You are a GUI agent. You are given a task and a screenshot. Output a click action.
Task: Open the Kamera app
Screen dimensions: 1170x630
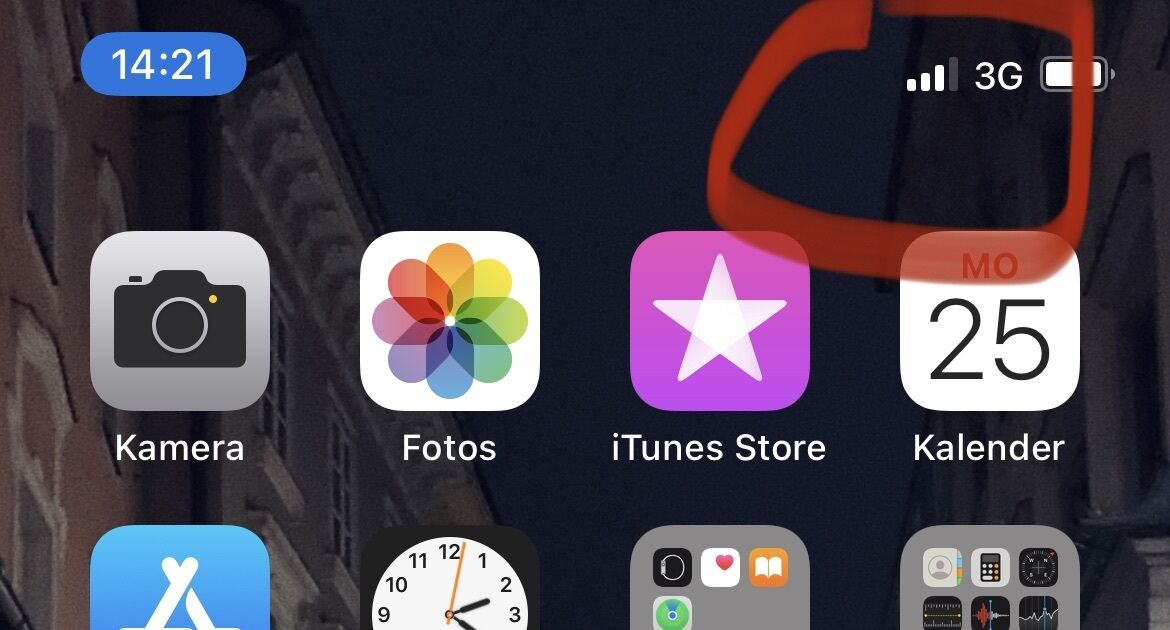[180, 321]
